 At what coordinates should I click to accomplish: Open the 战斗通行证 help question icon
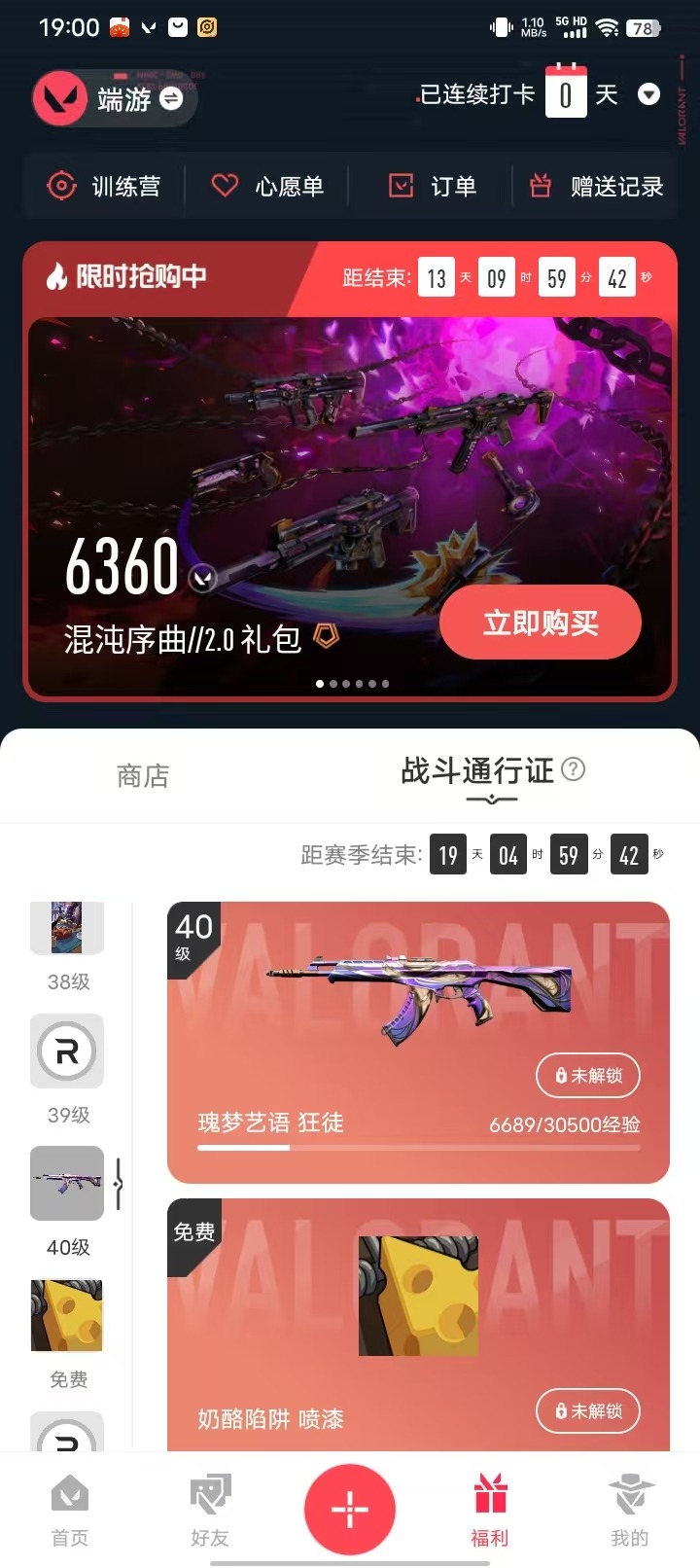(574, 769)
